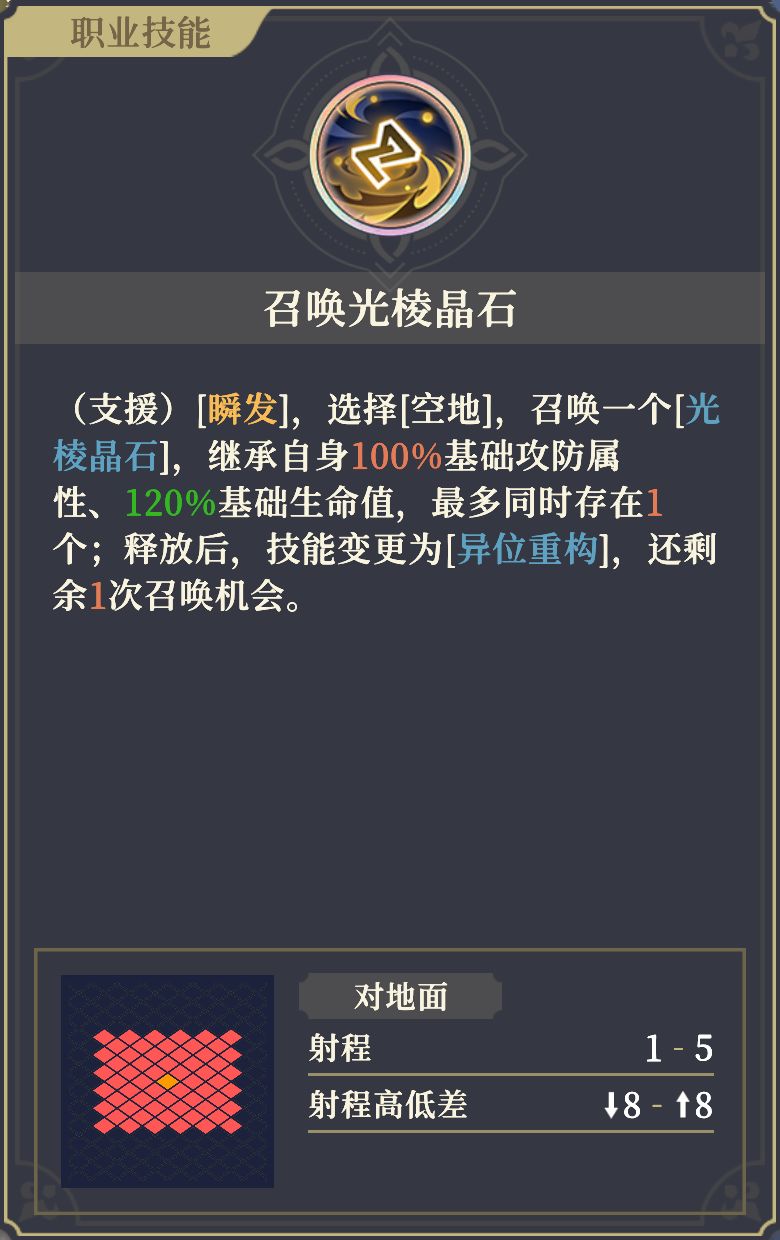The image size is (780, 1240).
Task: Click the 射程 row showing 1-5
Action: click(x=500, y=1052)
